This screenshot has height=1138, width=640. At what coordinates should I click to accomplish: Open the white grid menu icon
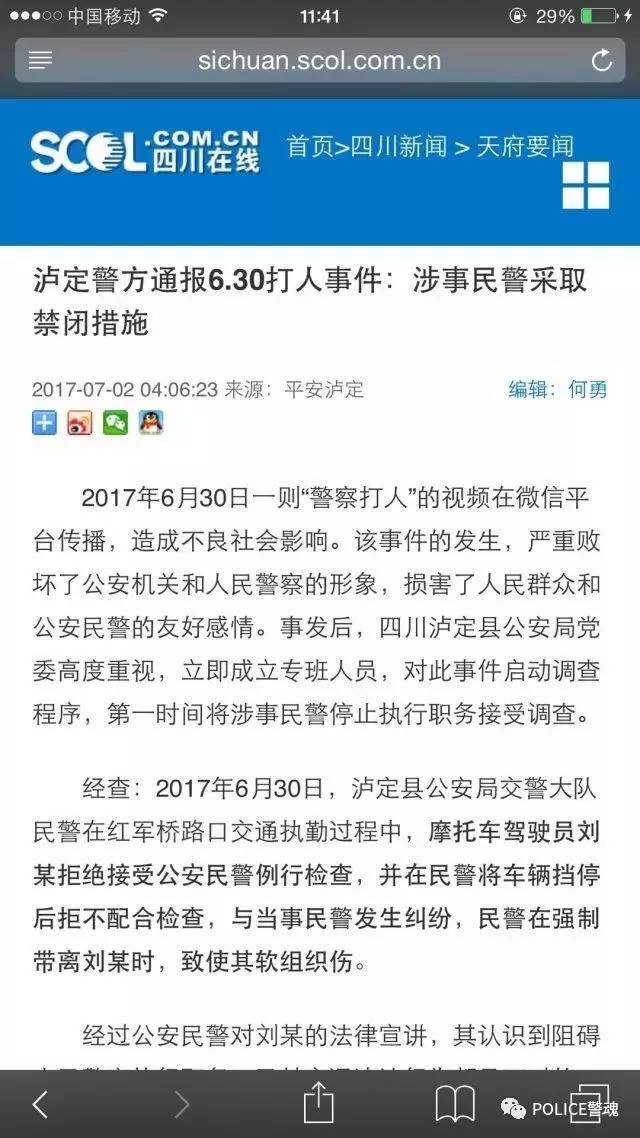[586, 185]
